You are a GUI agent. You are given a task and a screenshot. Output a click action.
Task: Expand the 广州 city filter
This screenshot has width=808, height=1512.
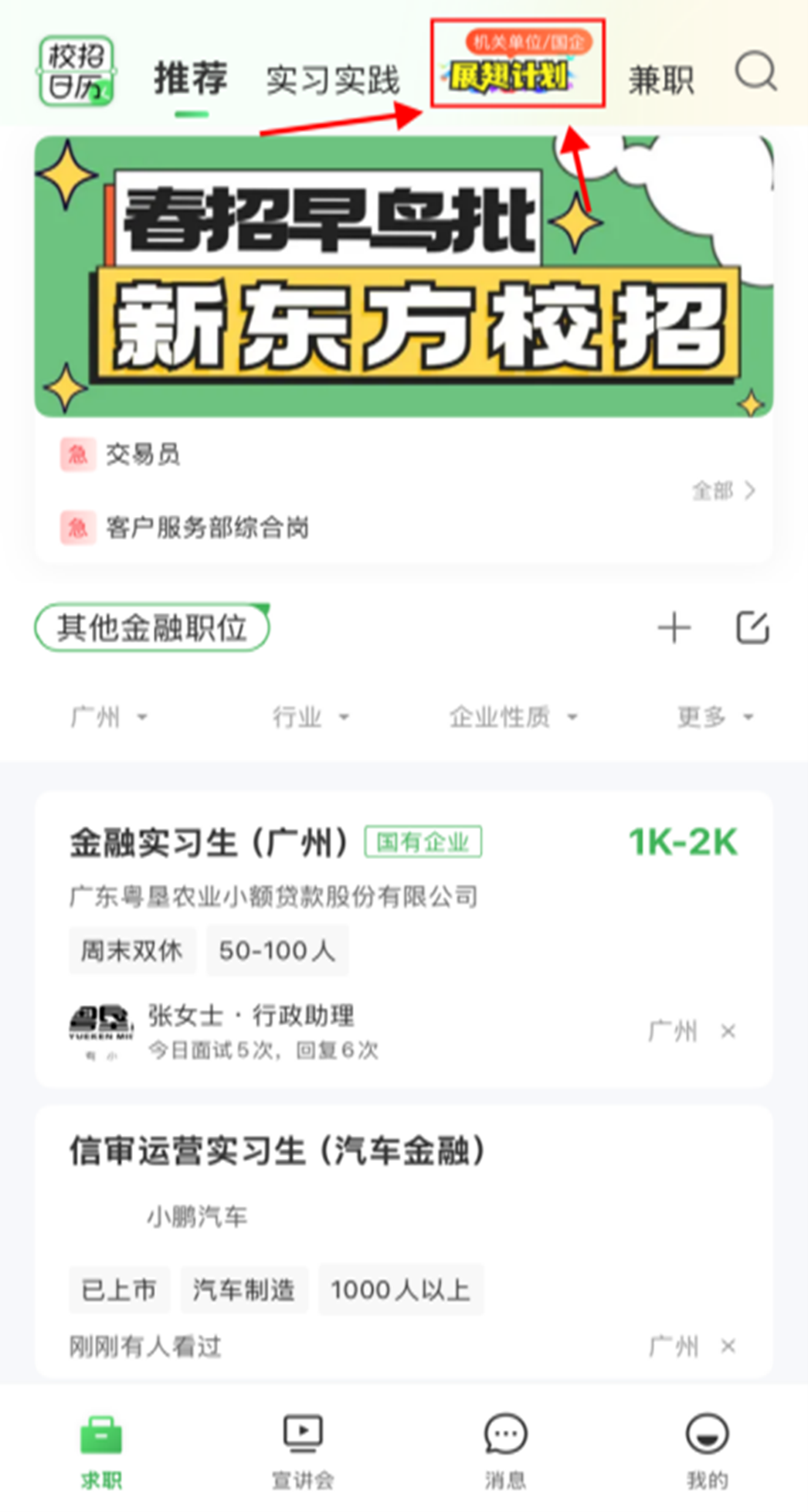[108, 717]
